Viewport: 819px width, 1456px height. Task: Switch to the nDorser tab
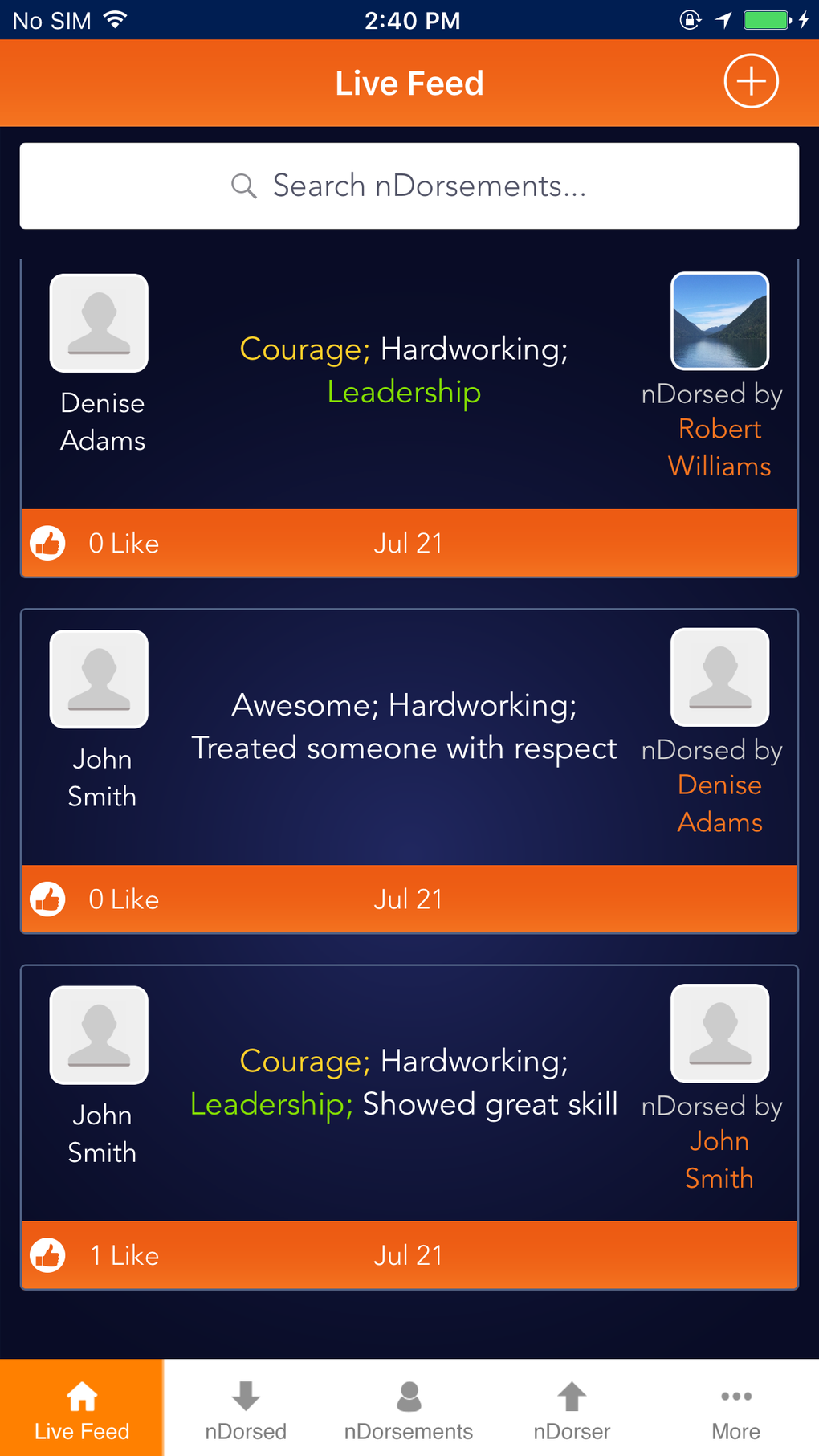coord(572,1409)
